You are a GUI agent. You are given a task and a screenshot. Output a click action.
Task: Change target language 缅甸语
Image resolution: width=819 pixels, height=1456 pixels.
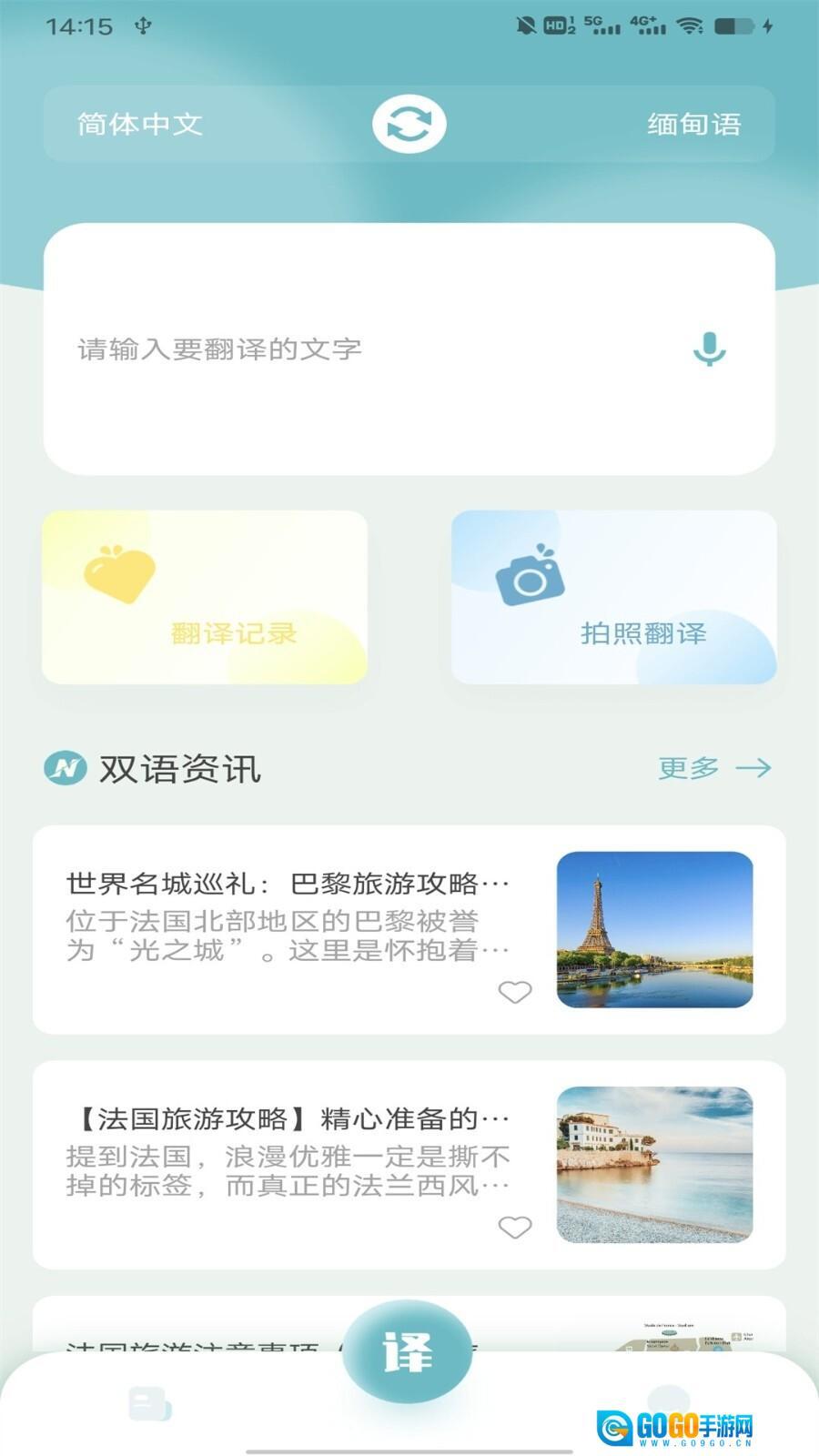pos(693,124)
